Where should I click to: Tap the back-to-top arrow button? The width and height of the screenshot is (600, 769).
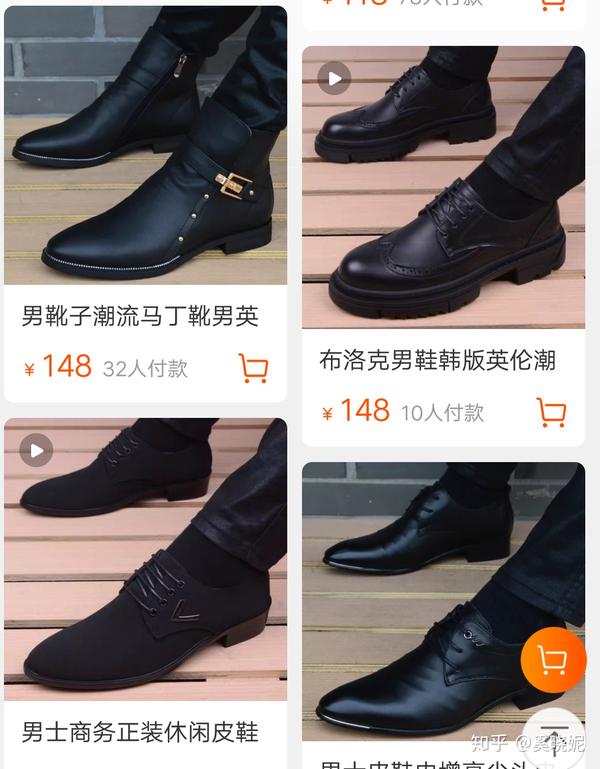click(x=553, y=738)
